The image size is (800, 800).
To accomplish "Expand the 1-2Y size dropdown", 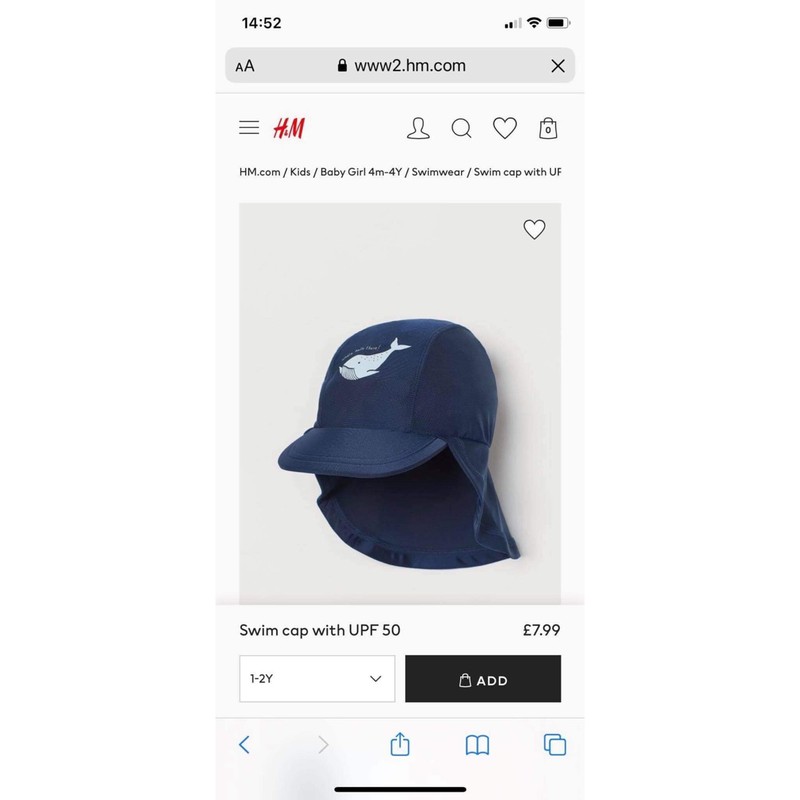I will pyautogui.click(x=317, y=679).
